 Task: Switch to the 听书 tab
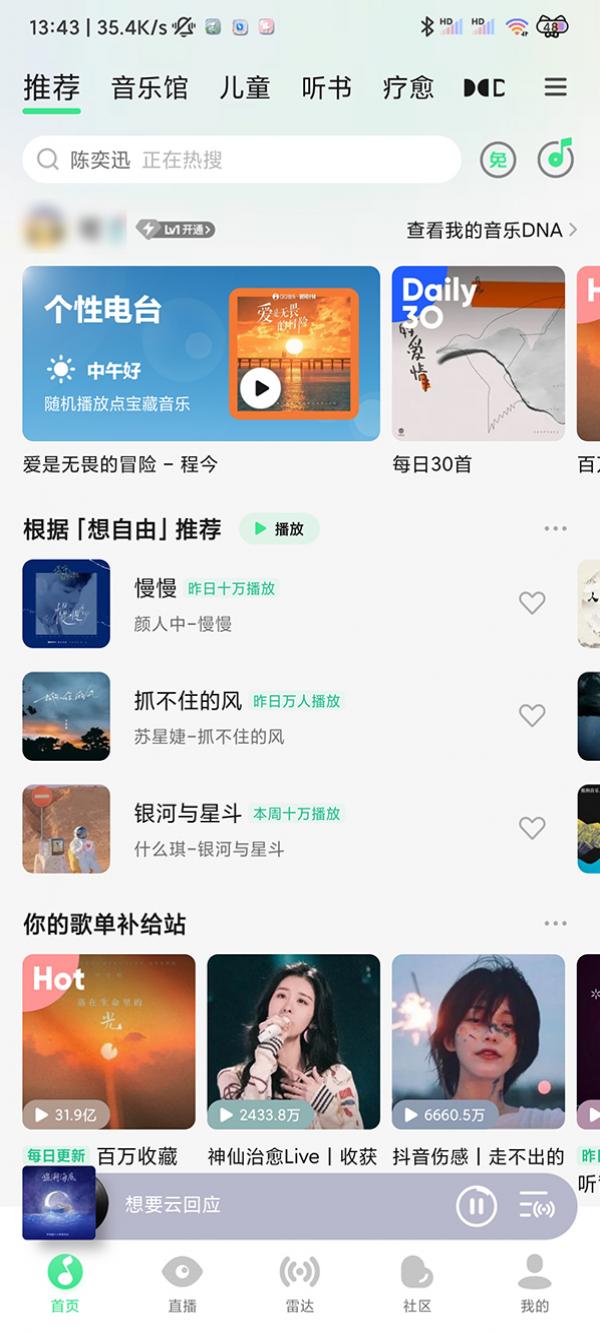tap(326, 88)
